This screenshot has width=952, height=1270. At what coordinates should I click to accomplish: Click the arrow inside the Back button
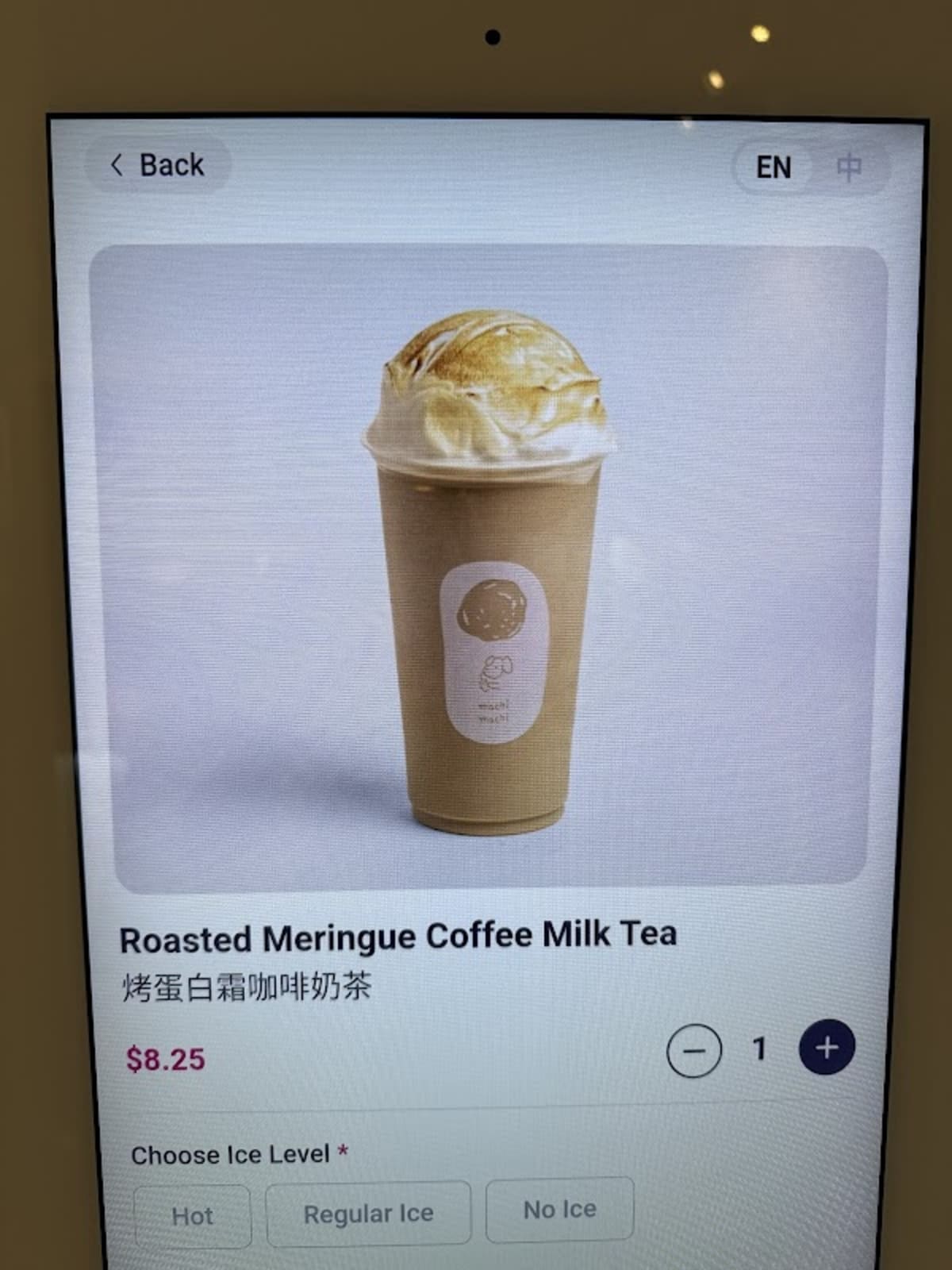click(117, 164)
